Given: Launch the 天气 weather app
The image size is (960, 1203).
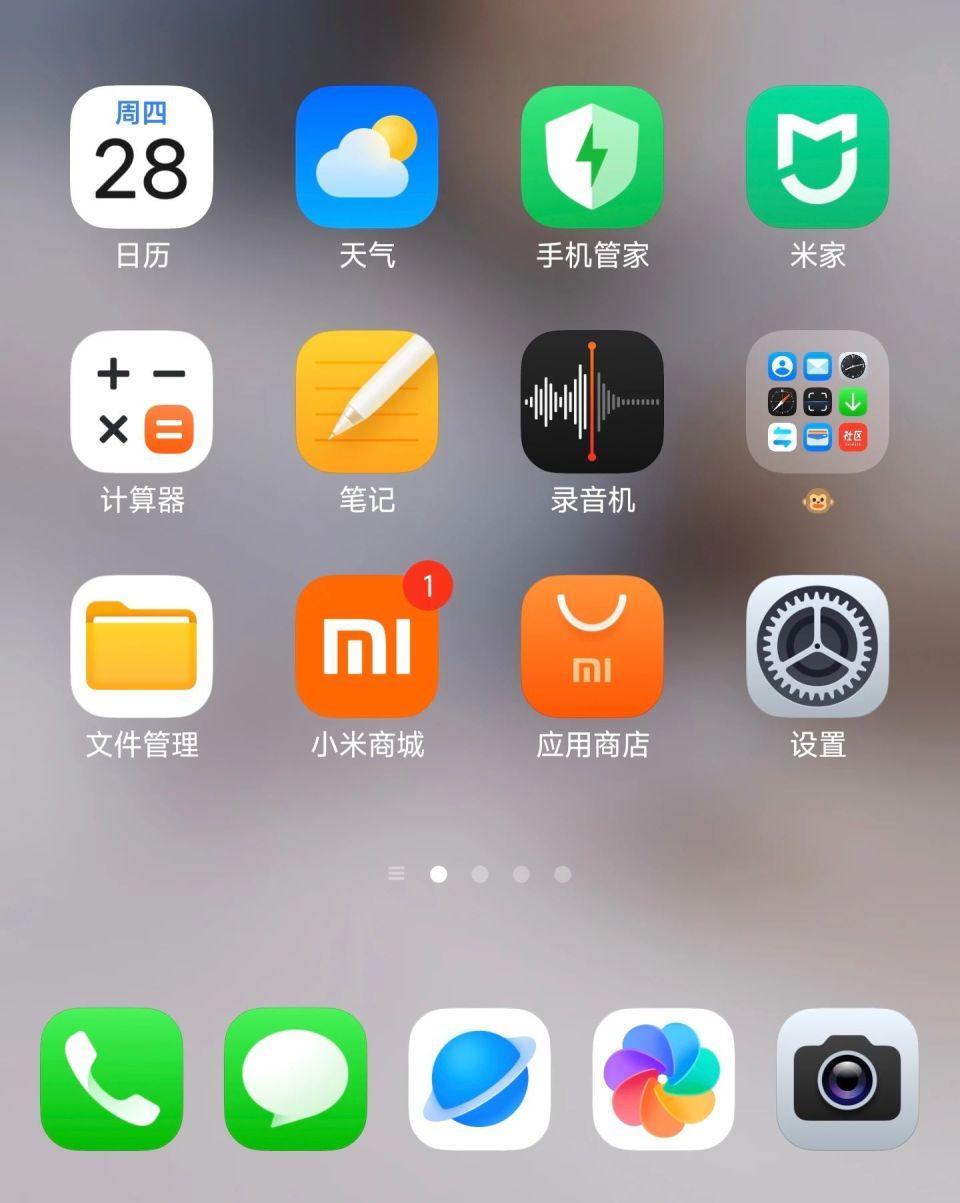Looking at the screenshot, I should pyautogui.click(x=367, y=157).
